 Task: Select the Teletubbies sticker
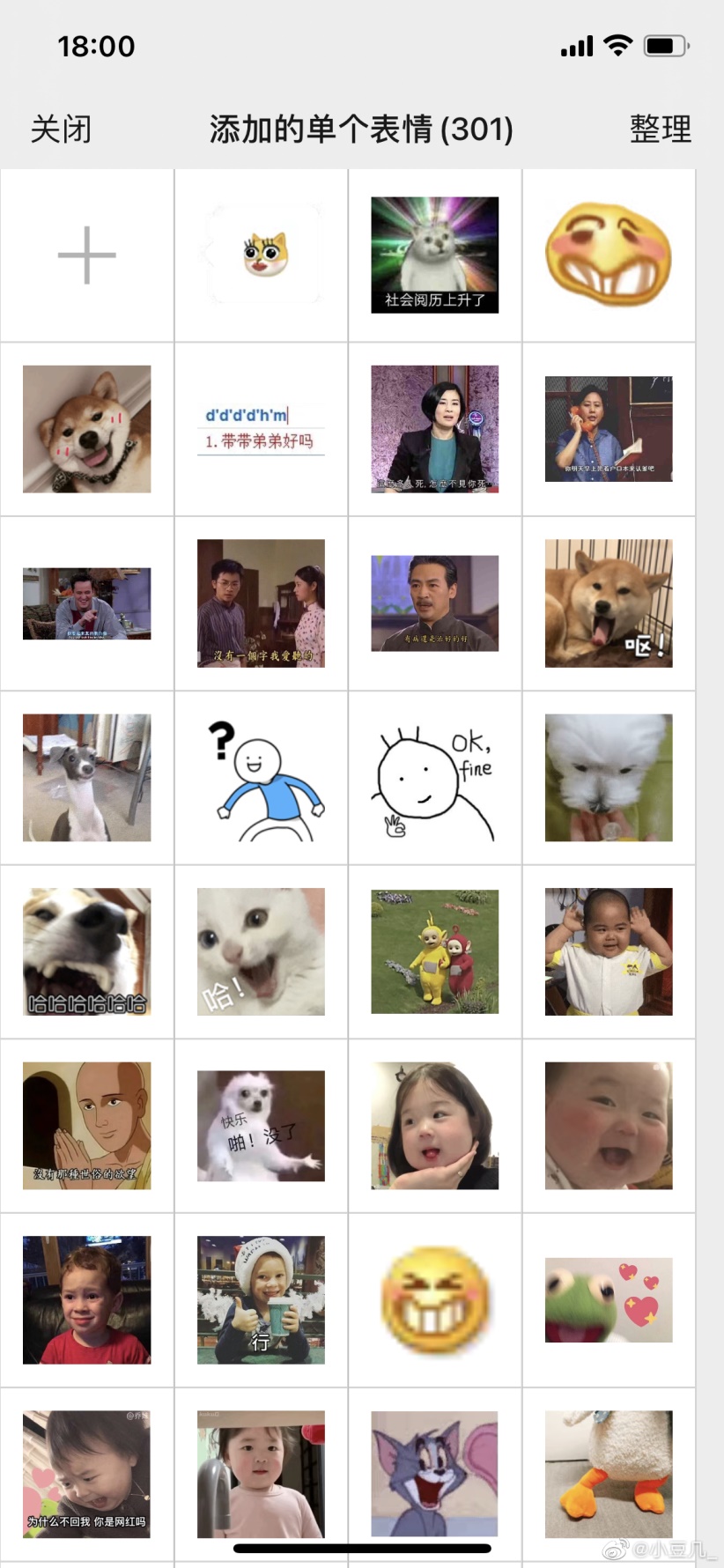(435, 951)
